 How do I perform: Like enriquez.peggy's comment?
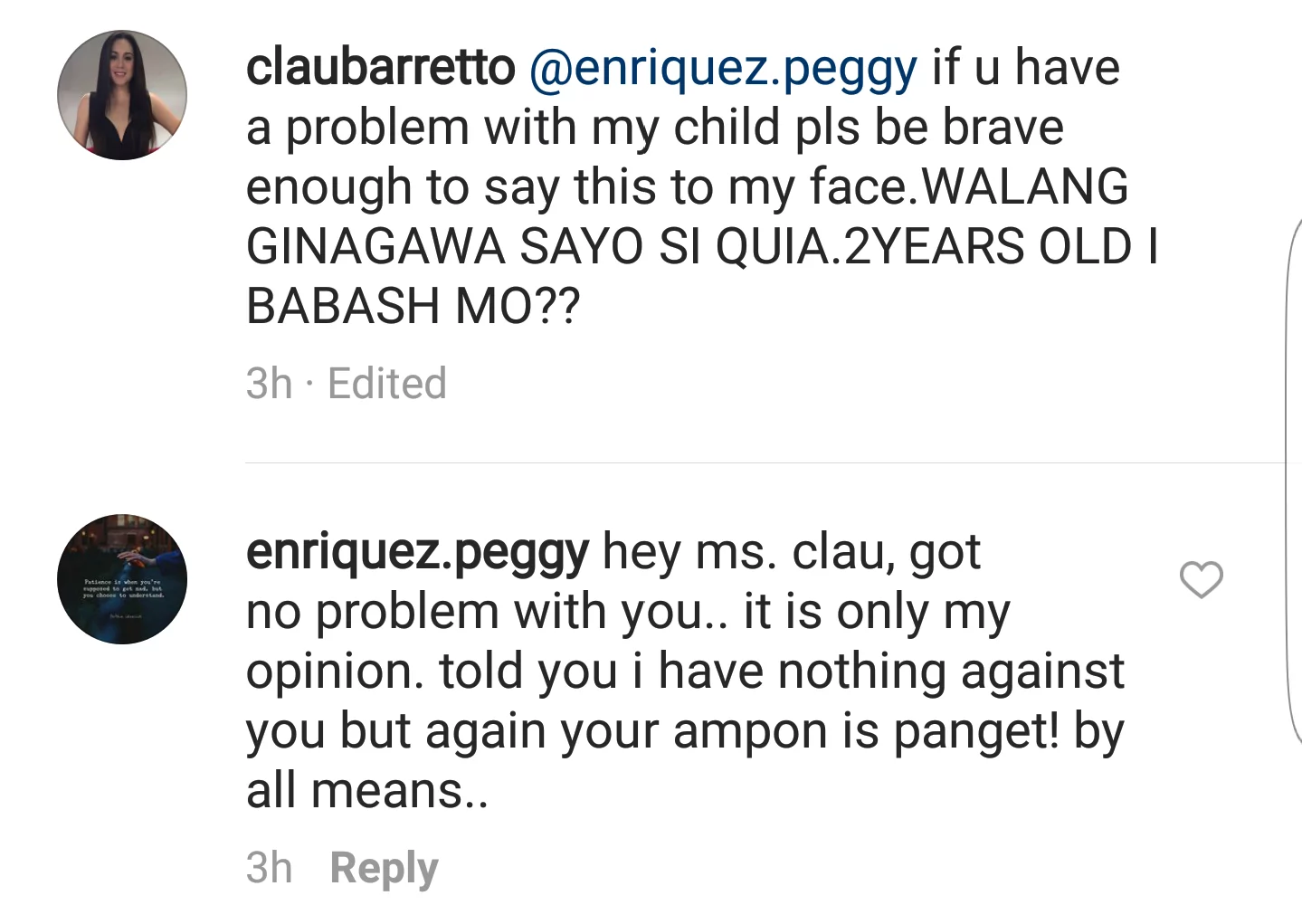click(x=1201, y=579)
